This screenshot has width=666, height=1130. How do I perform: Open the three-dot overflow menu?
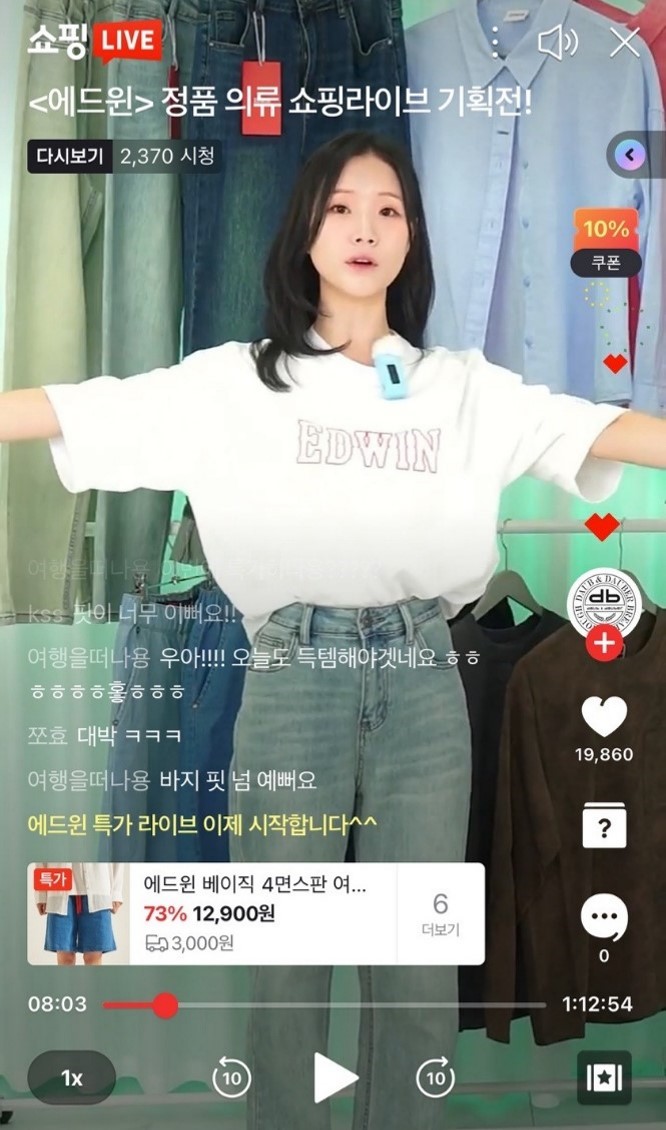[495, 42]
